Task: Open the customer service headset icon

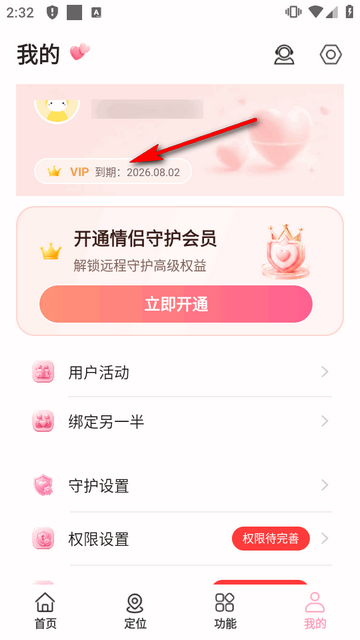Action: pyautogui.click(x=284, y=55)
